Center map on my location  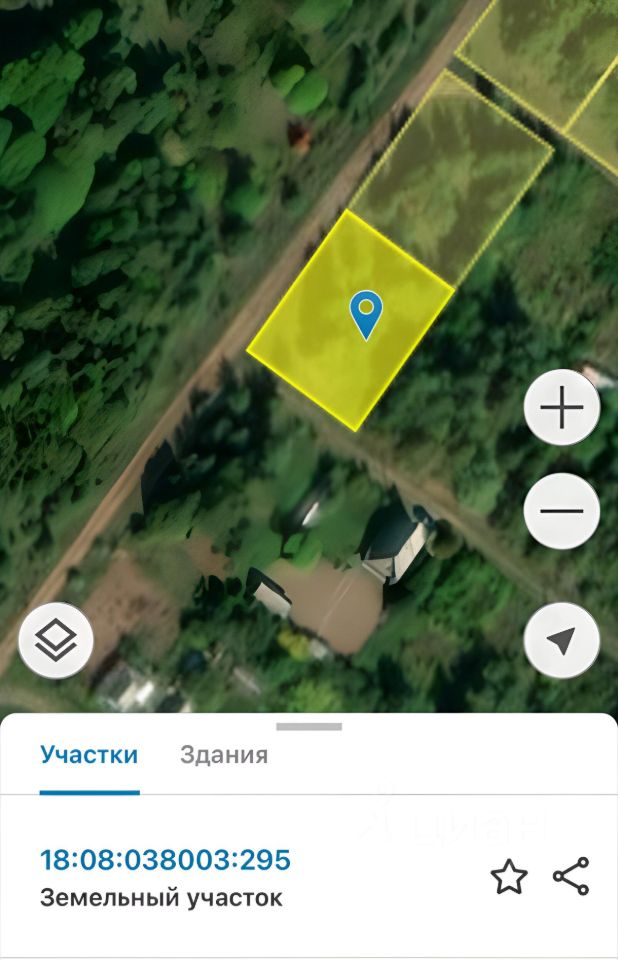[561, 641]
